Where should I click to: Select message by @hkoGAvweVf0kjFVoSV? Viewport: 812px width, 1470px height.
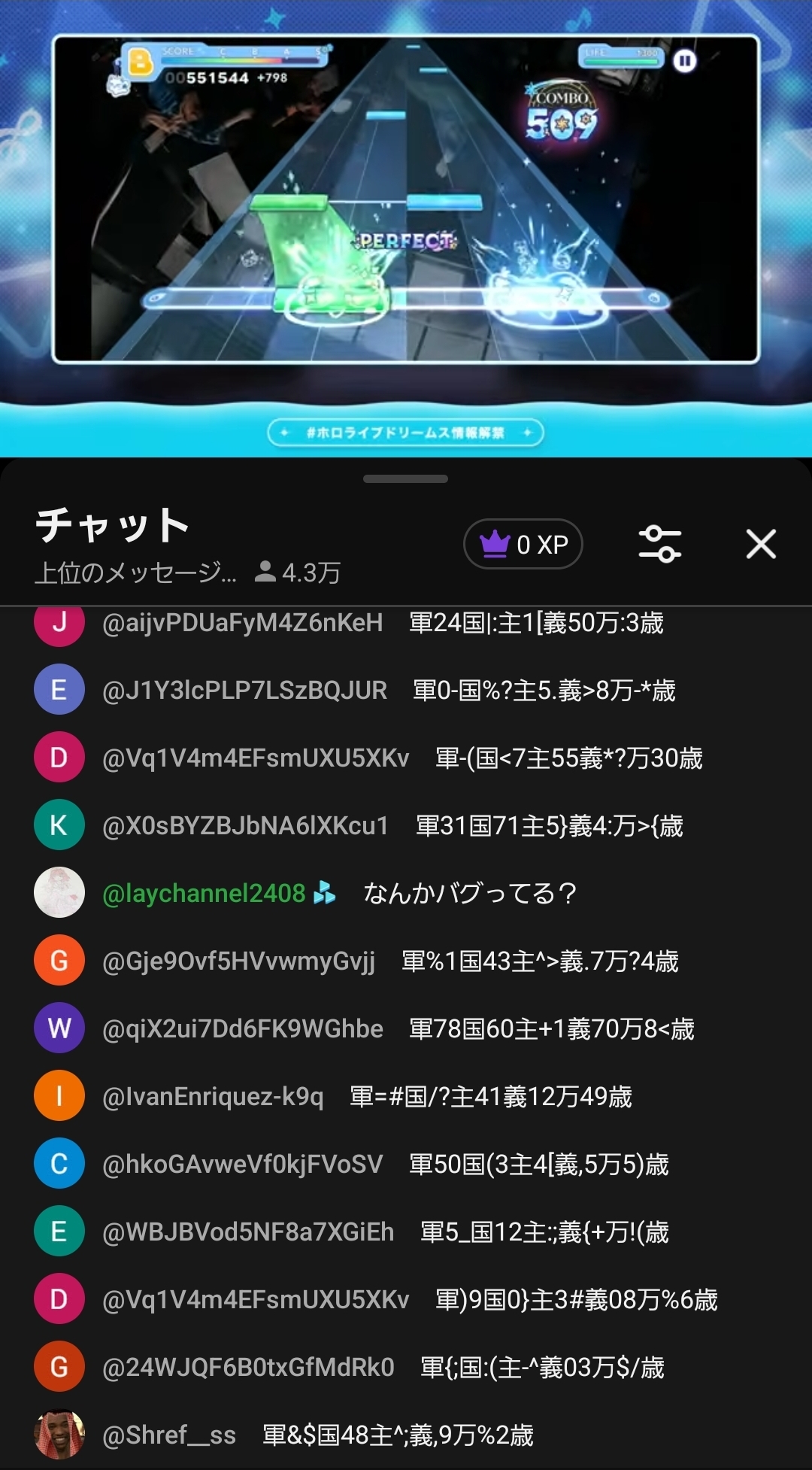click(406, 1164)
